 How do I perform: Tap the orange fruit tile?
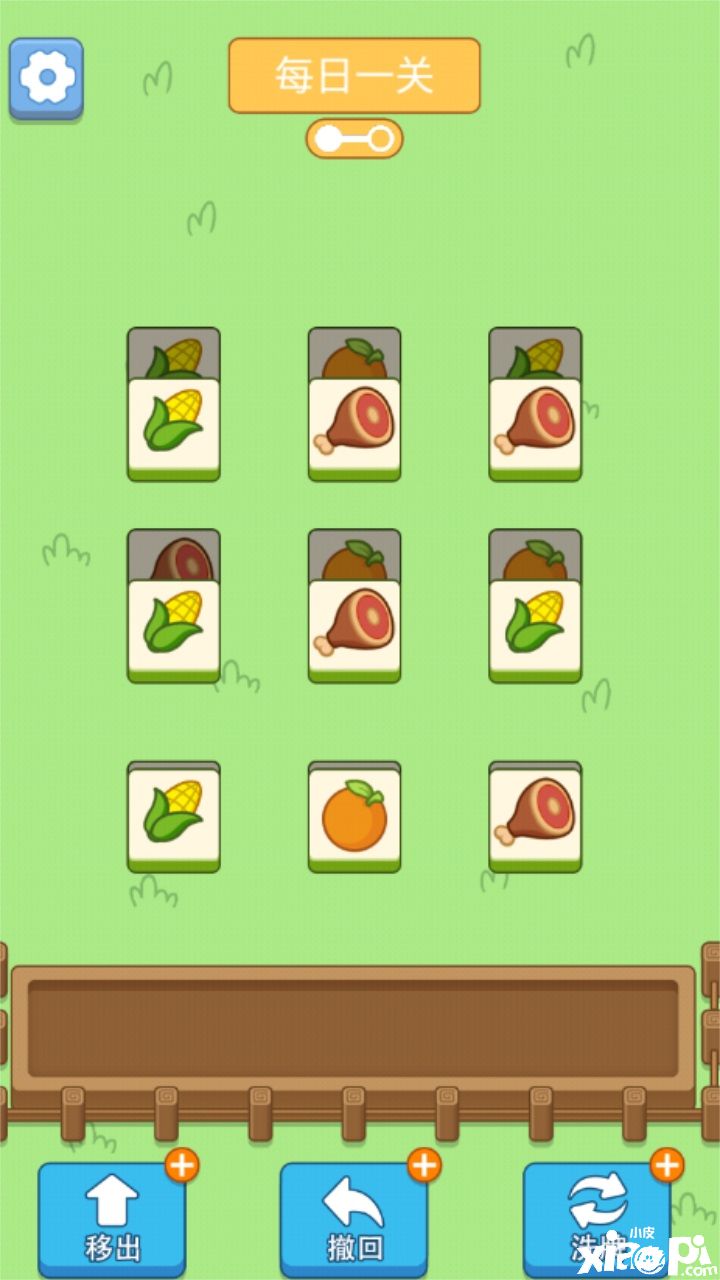[x=354, y=816]
